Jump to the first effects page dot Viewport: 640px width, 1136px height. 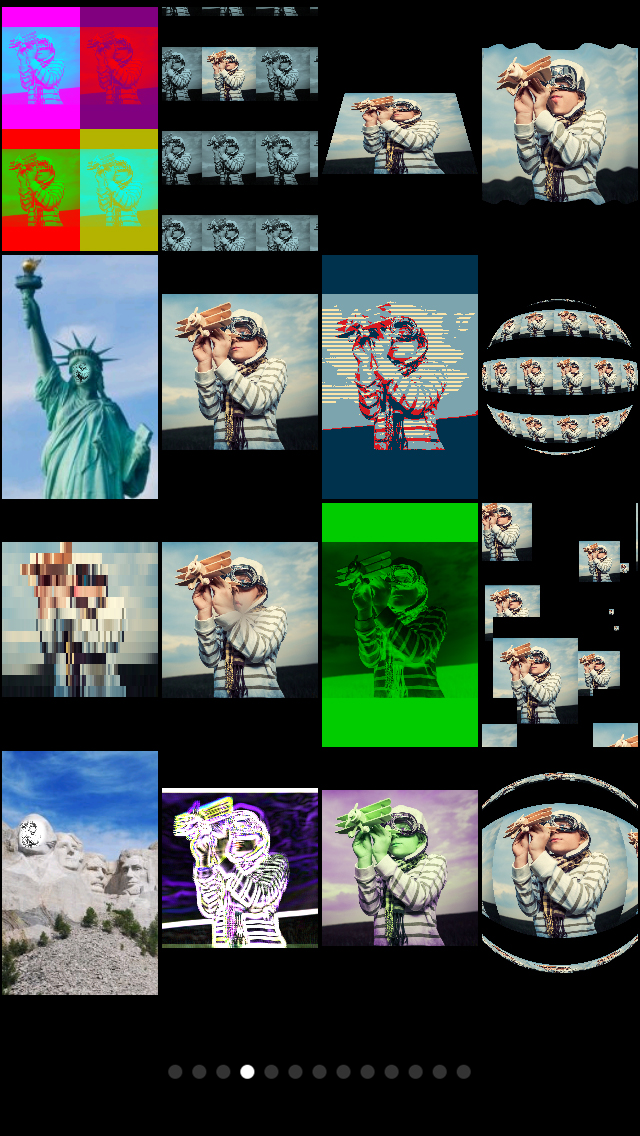pyautogui.click(x=175, y=1072)
